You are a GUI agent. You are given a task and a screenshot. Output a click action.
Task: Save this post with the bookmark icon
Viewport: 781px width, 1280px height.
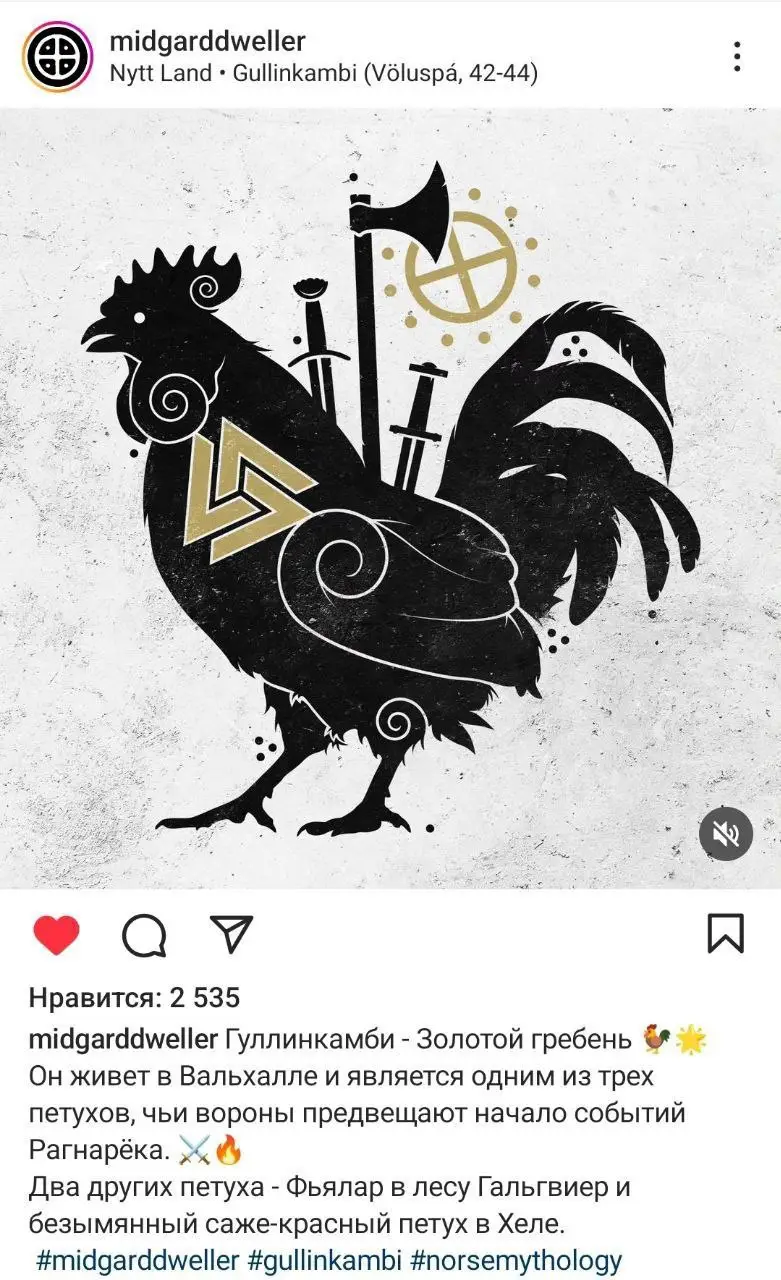pos(725,933)
